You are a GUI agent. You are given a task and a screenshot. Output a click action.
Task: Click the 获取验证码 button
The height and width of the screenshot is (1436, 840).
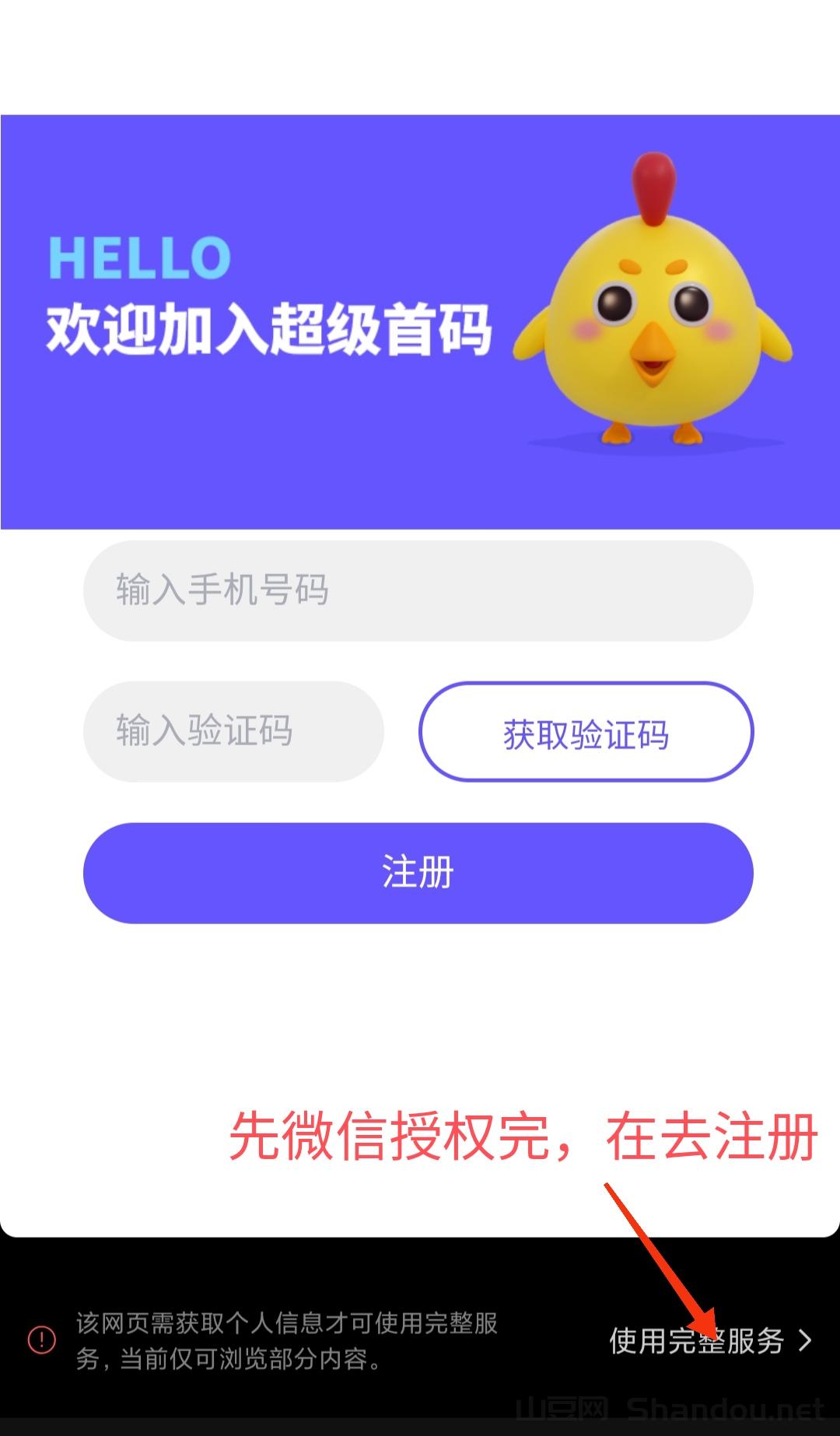(585, 731)
